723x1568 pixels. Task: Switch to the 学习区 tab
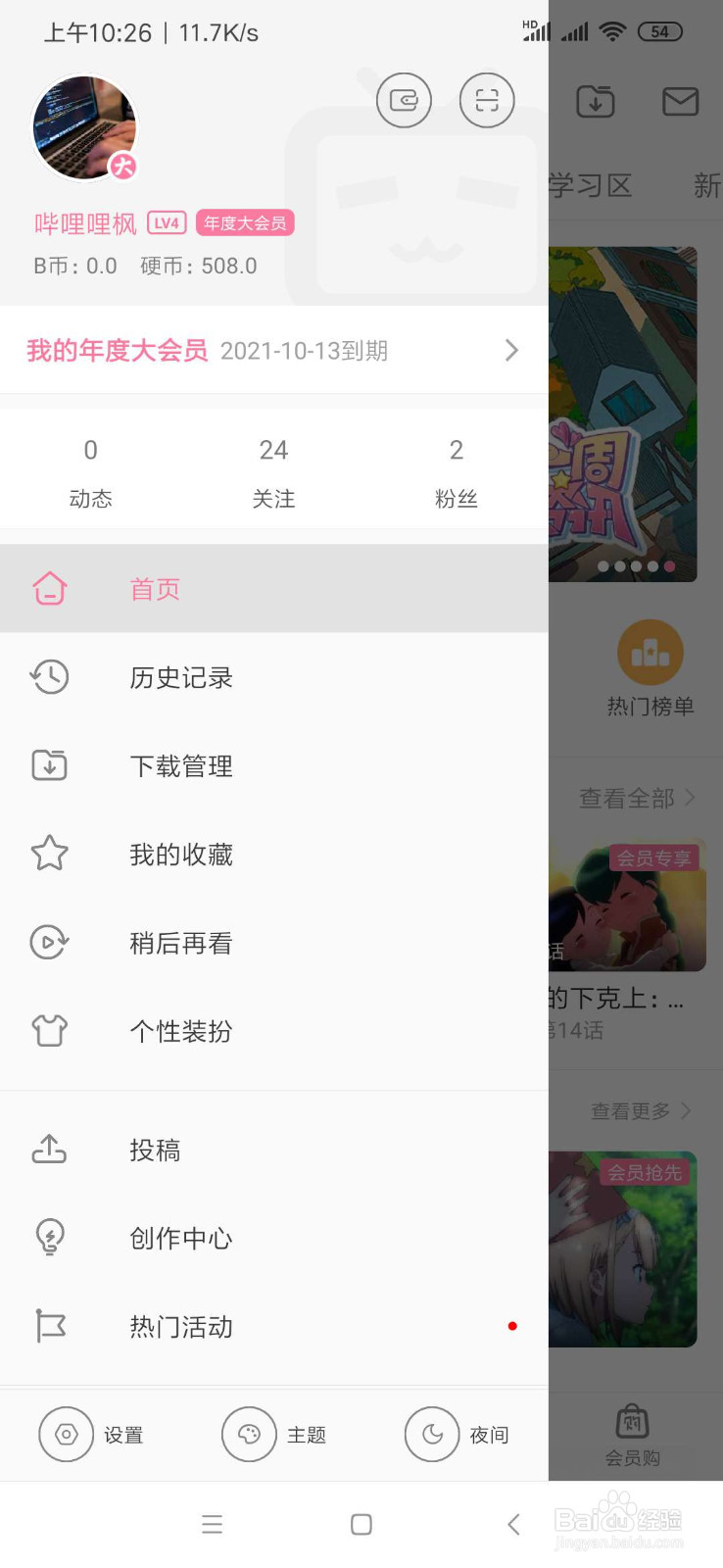(x=592, y=184)
